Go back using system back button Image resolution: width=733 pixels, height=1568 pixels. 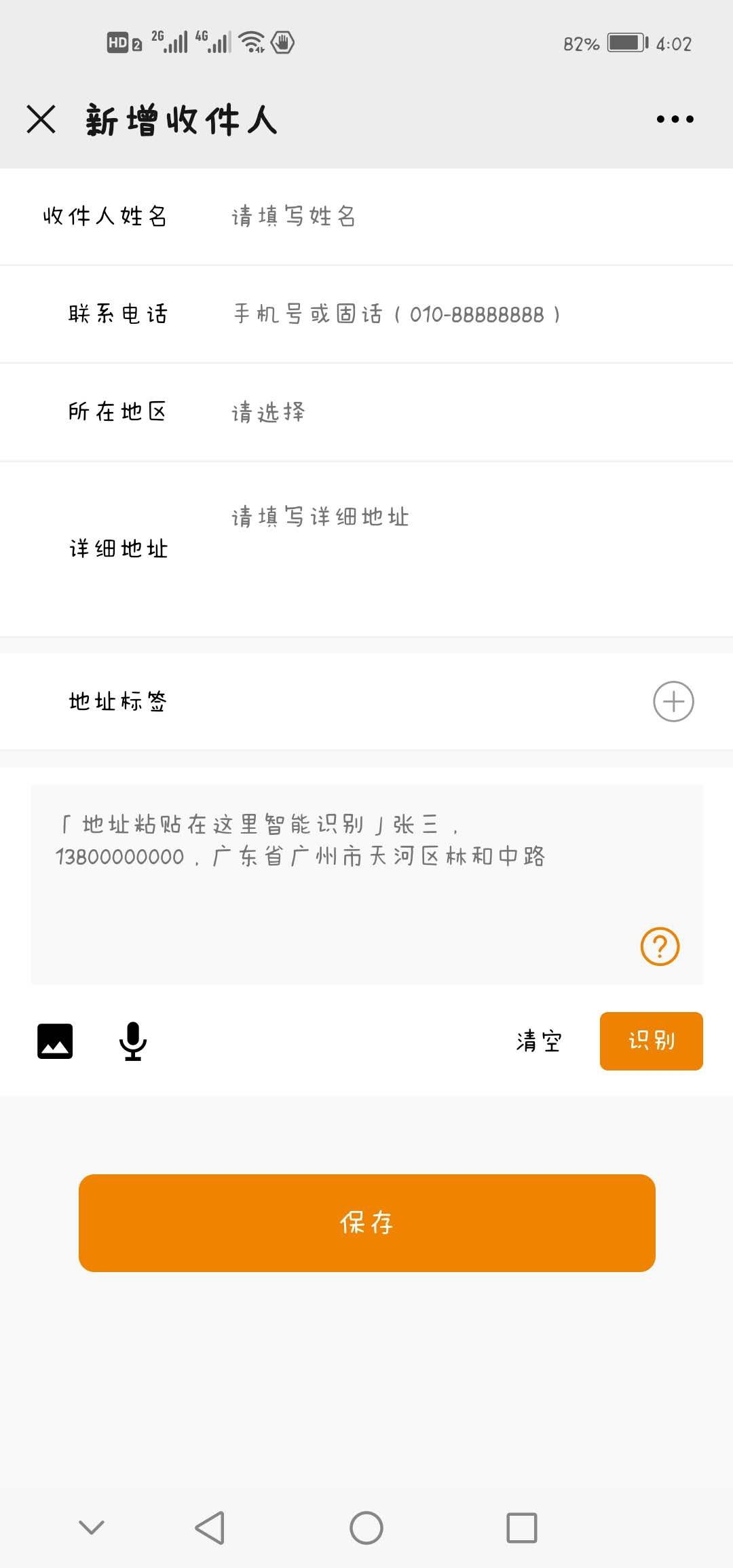pyautogui.click(x=210, y=1528)
